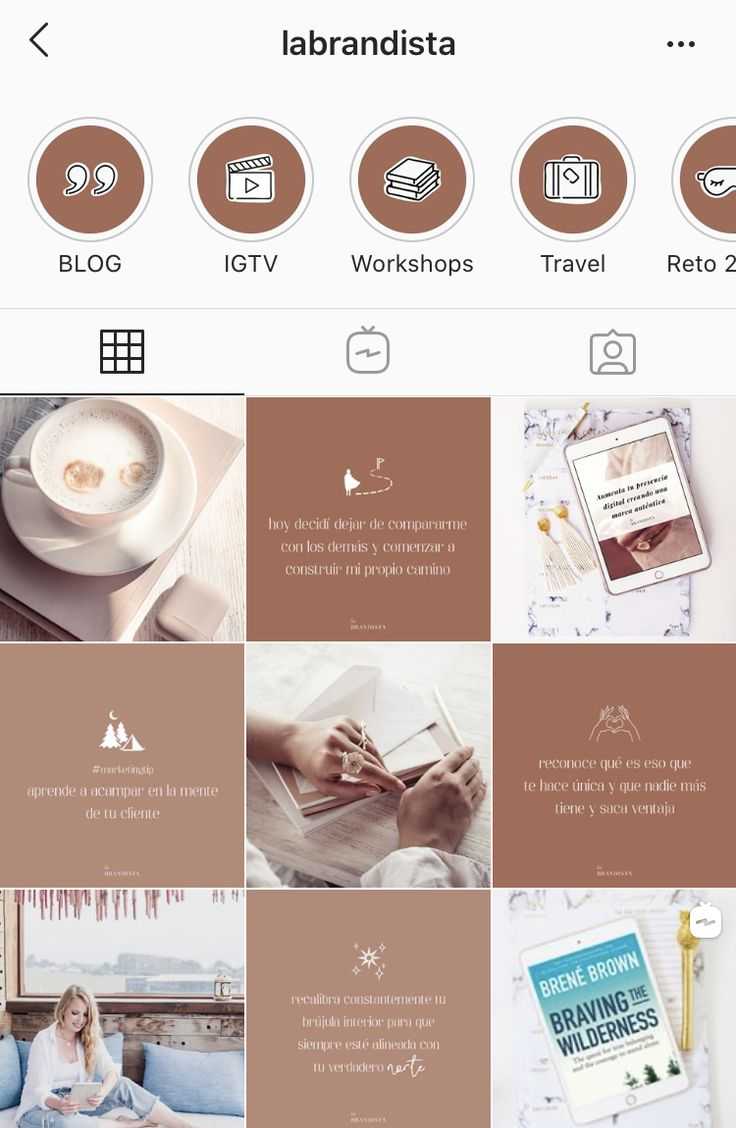Open the 'hoy decidí dejar de compararme' post
736x1128 pixels.
(x=368, y=519)
